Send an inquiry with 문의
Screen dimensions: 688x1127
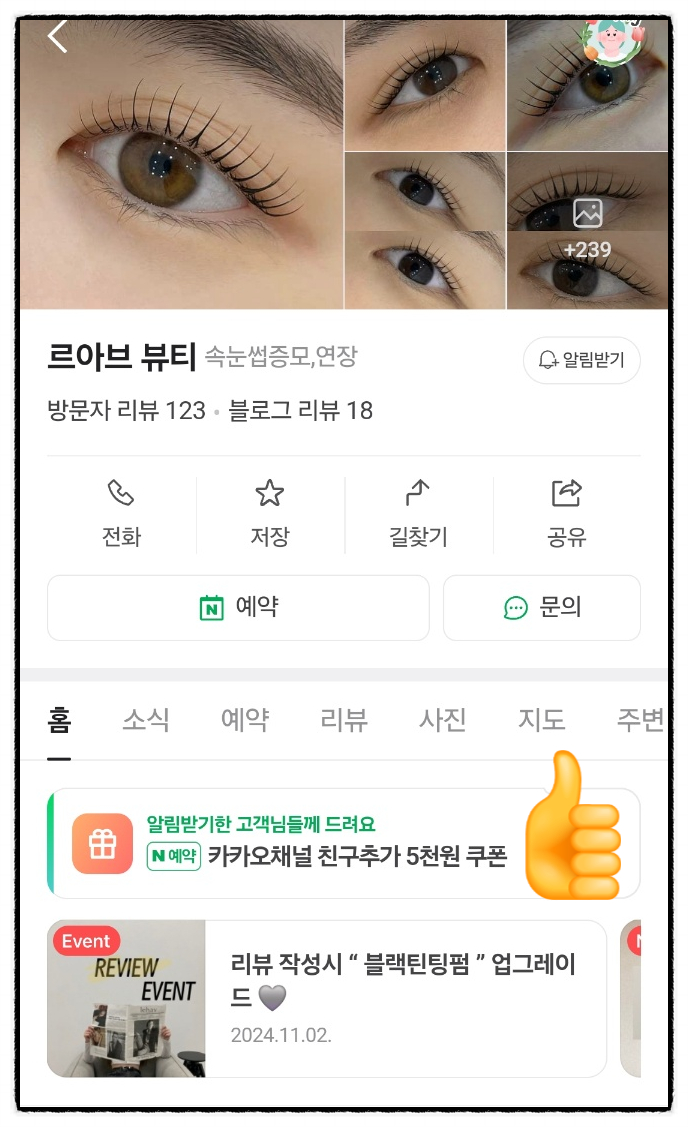(541, 607)
